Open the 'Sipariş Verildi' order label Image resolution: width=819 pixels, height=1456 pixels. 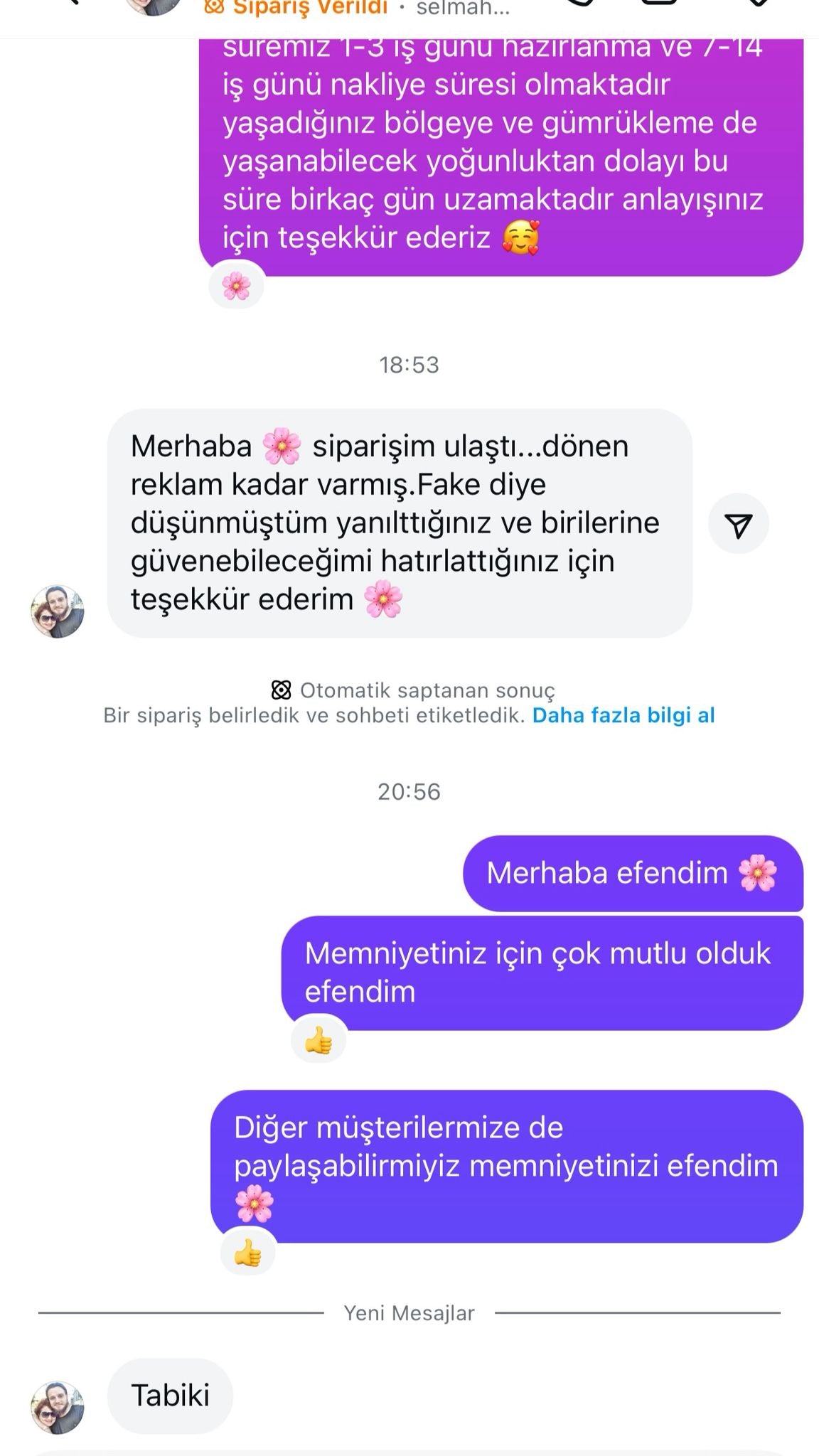(299, 9)
